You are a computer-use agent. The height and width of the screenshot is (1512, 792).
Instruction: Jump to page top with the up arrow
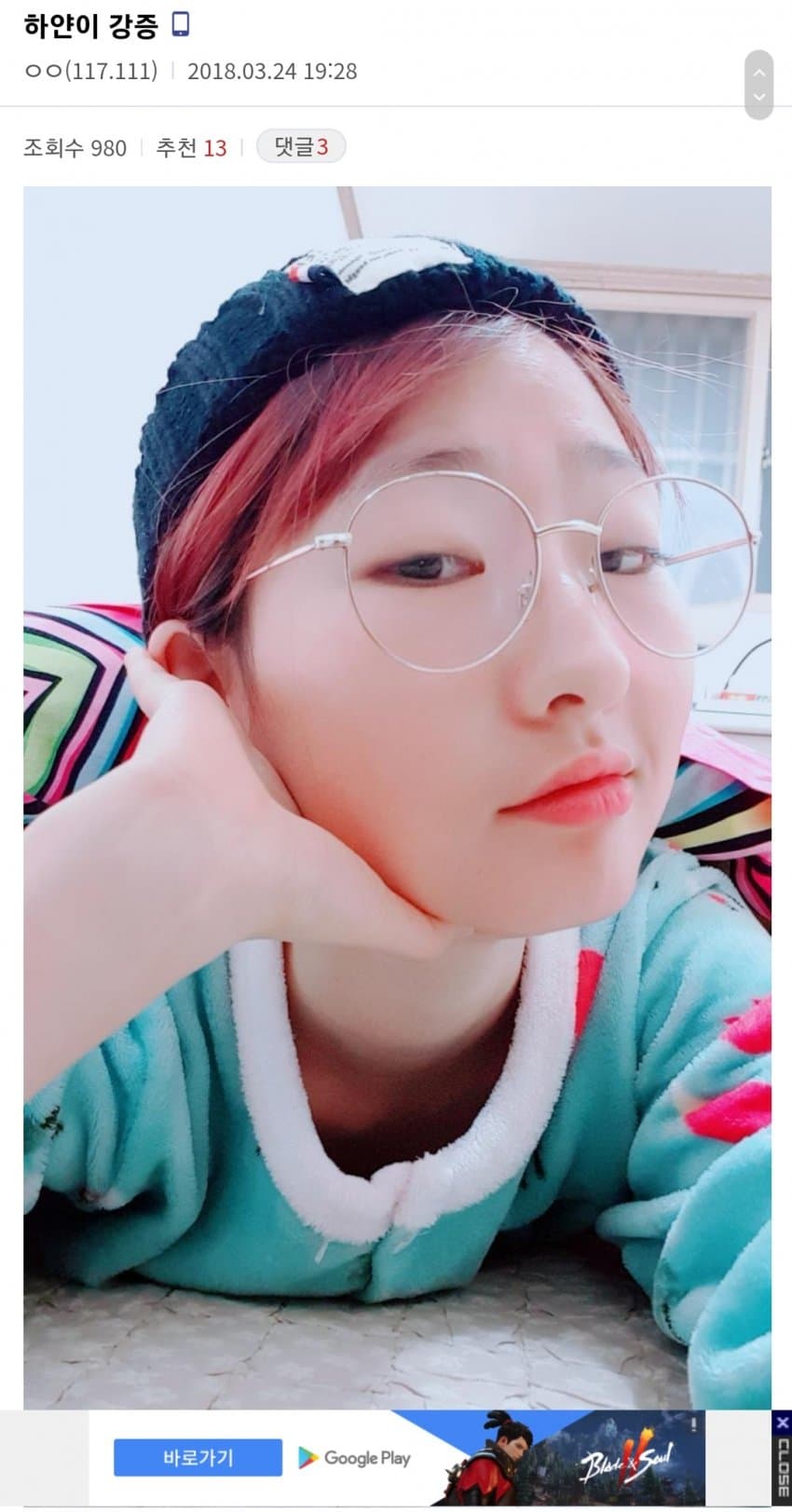[759, 73]
